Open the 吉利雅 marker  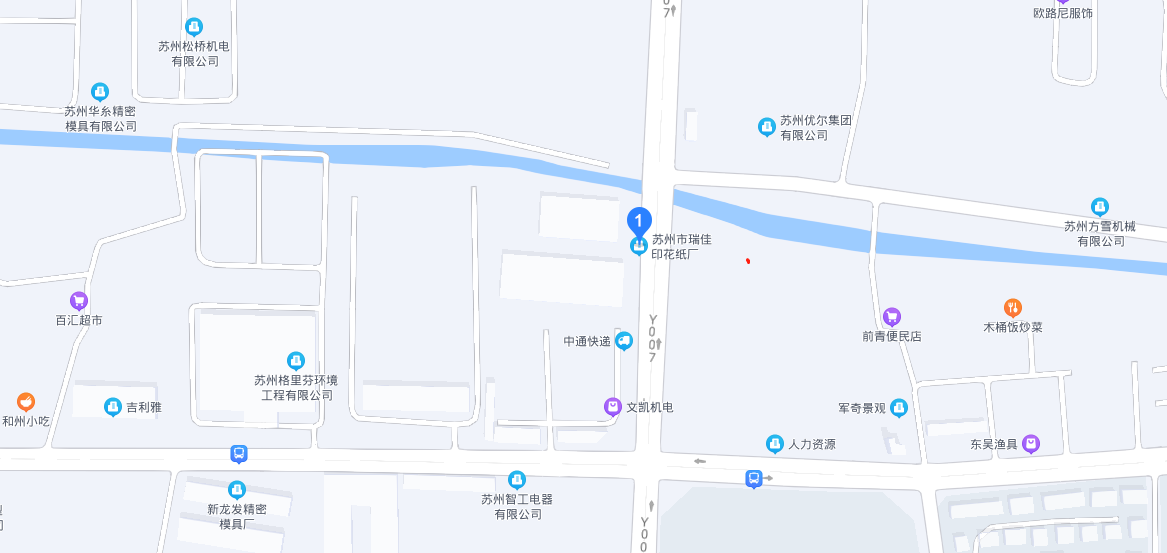112,407
